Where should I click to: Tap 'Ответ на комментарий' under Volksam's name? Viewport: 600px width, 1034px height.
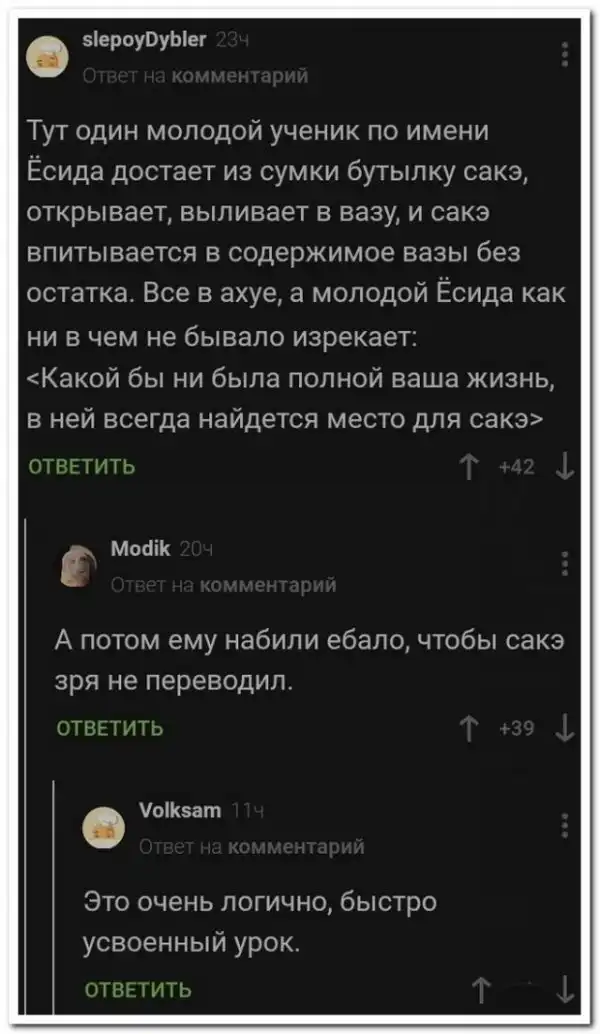pos(251,846)
